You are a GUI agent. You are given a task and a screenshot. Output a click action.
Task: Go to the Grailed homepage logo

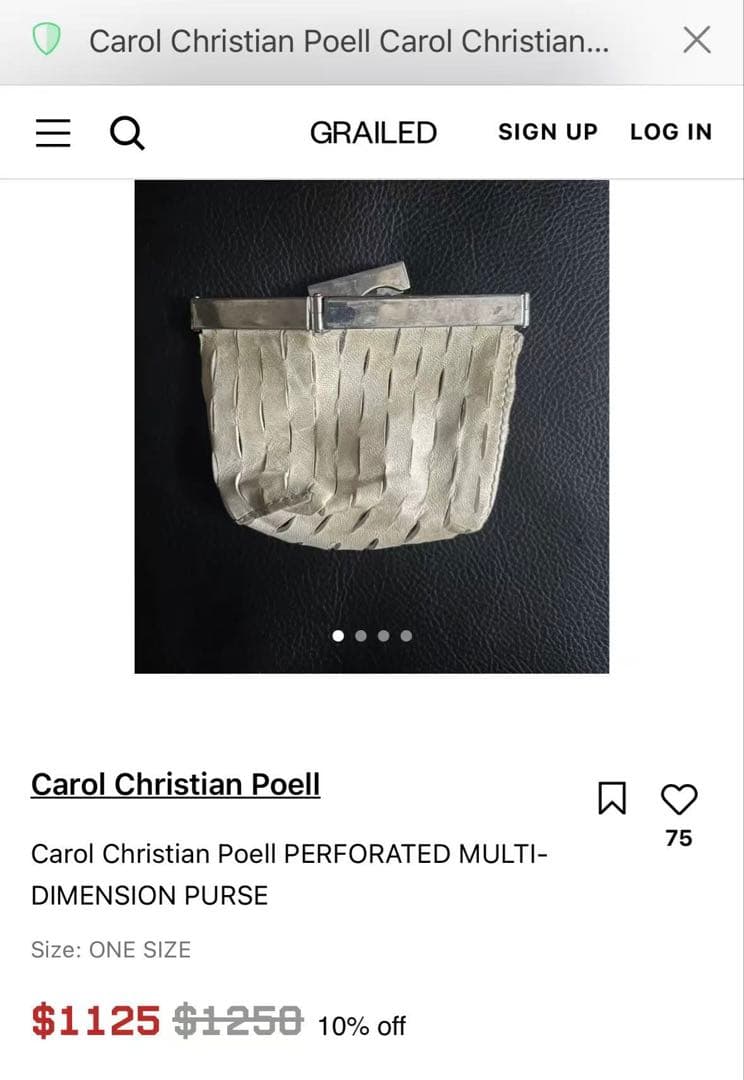tap(373, 133)
